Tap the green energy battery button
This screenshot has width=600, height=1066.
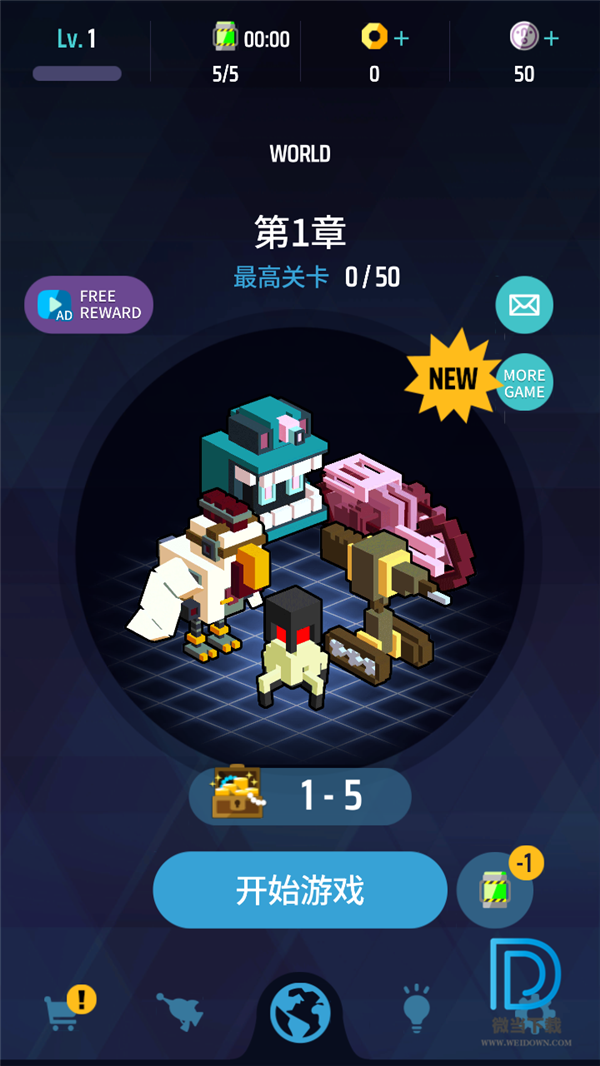(495, 890)
